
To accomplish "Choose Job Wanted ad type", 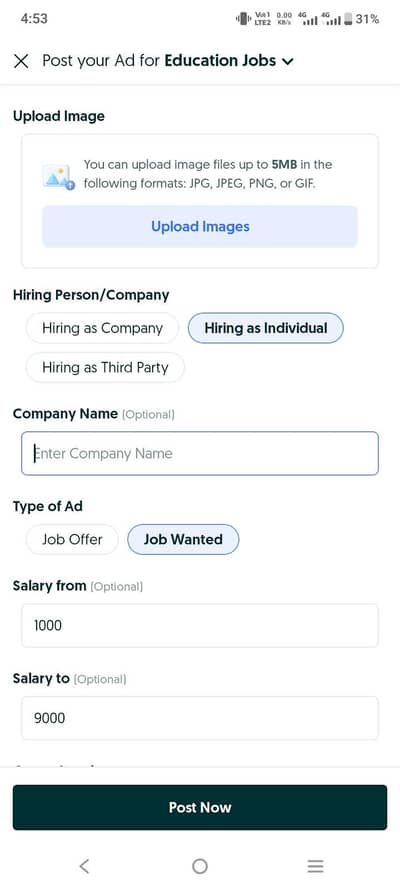I will point(183,539).
